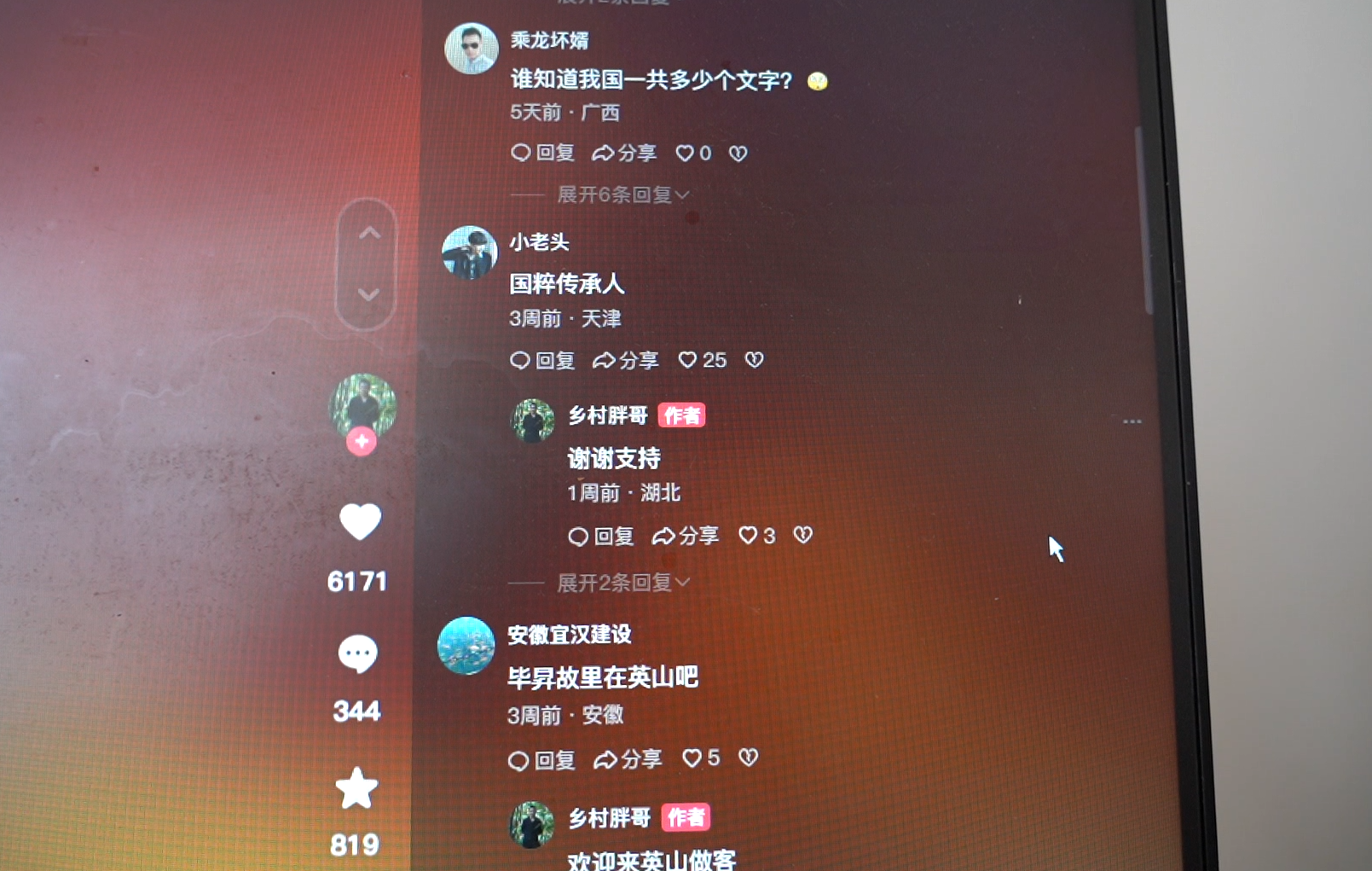
Task: Reply to 乘龙坏婿's comment
Action: point(542,153)
